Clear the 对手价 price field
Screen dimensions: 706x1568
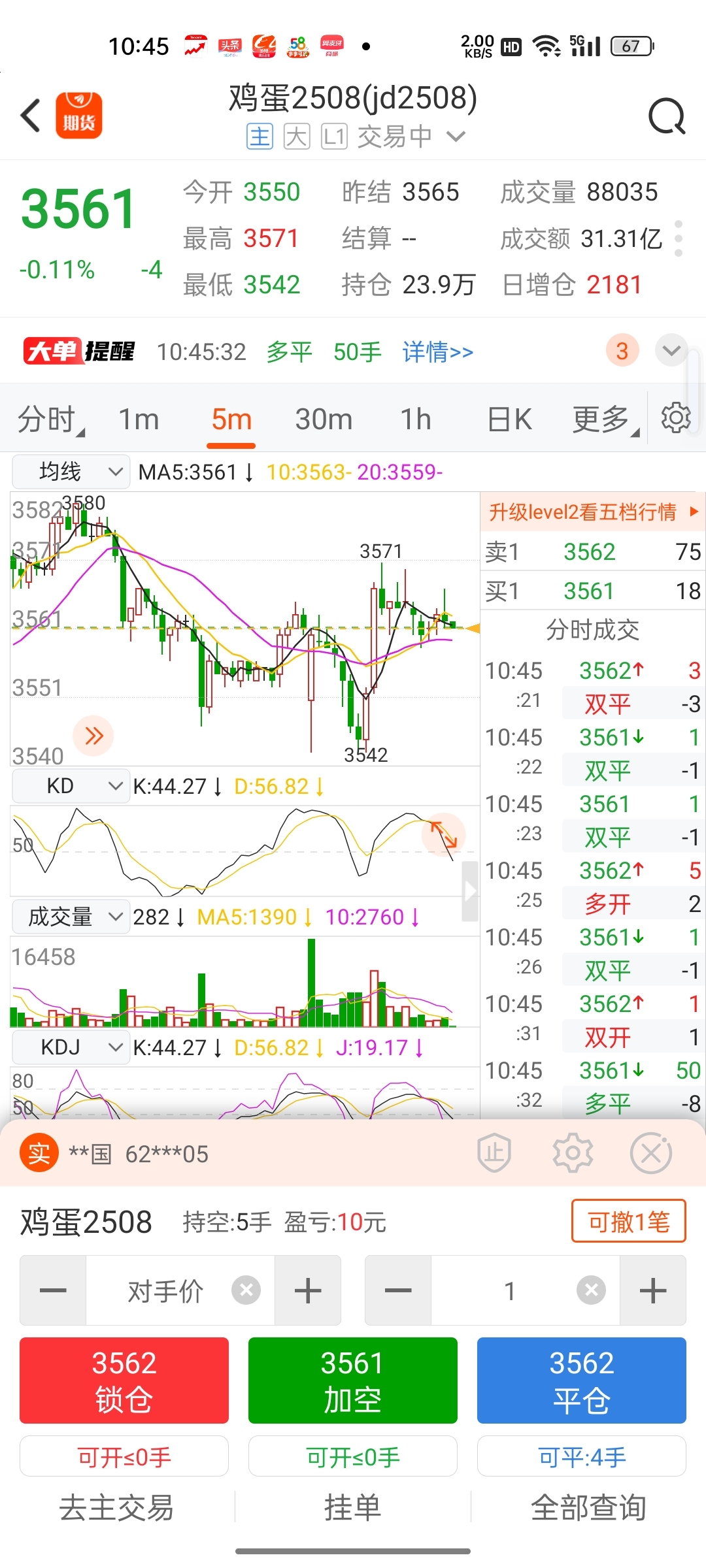point(246,1290)
